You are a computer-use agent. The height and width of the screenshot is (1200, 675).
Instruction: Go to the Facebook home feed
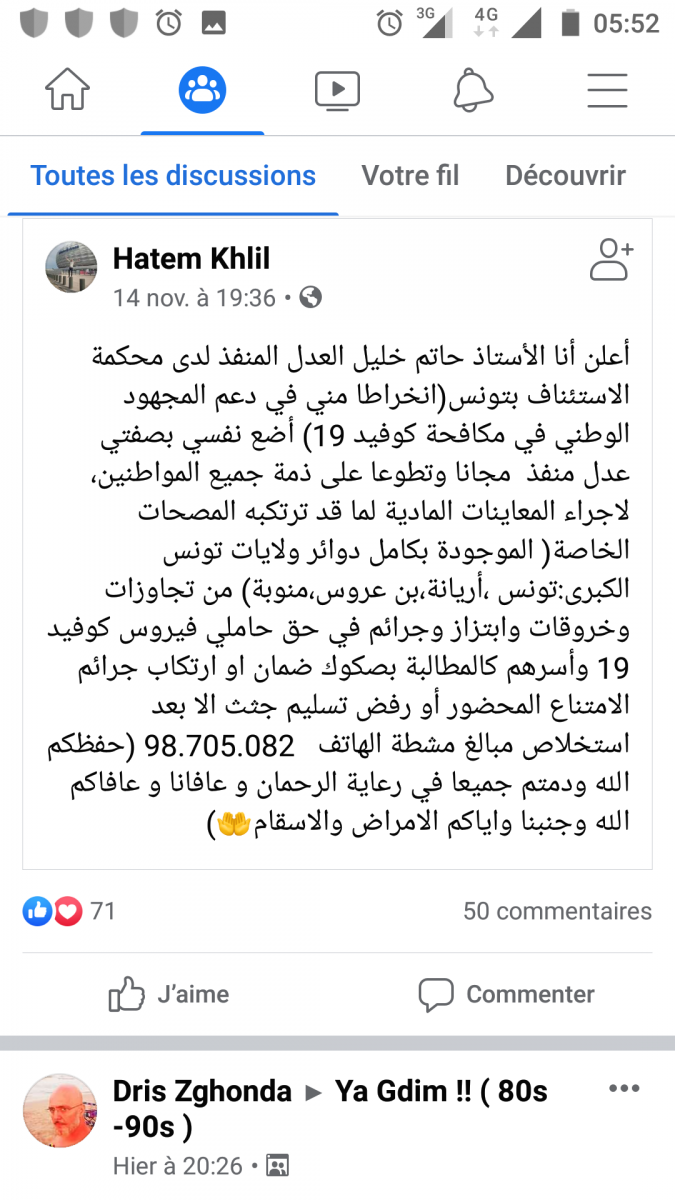[67, 91]
